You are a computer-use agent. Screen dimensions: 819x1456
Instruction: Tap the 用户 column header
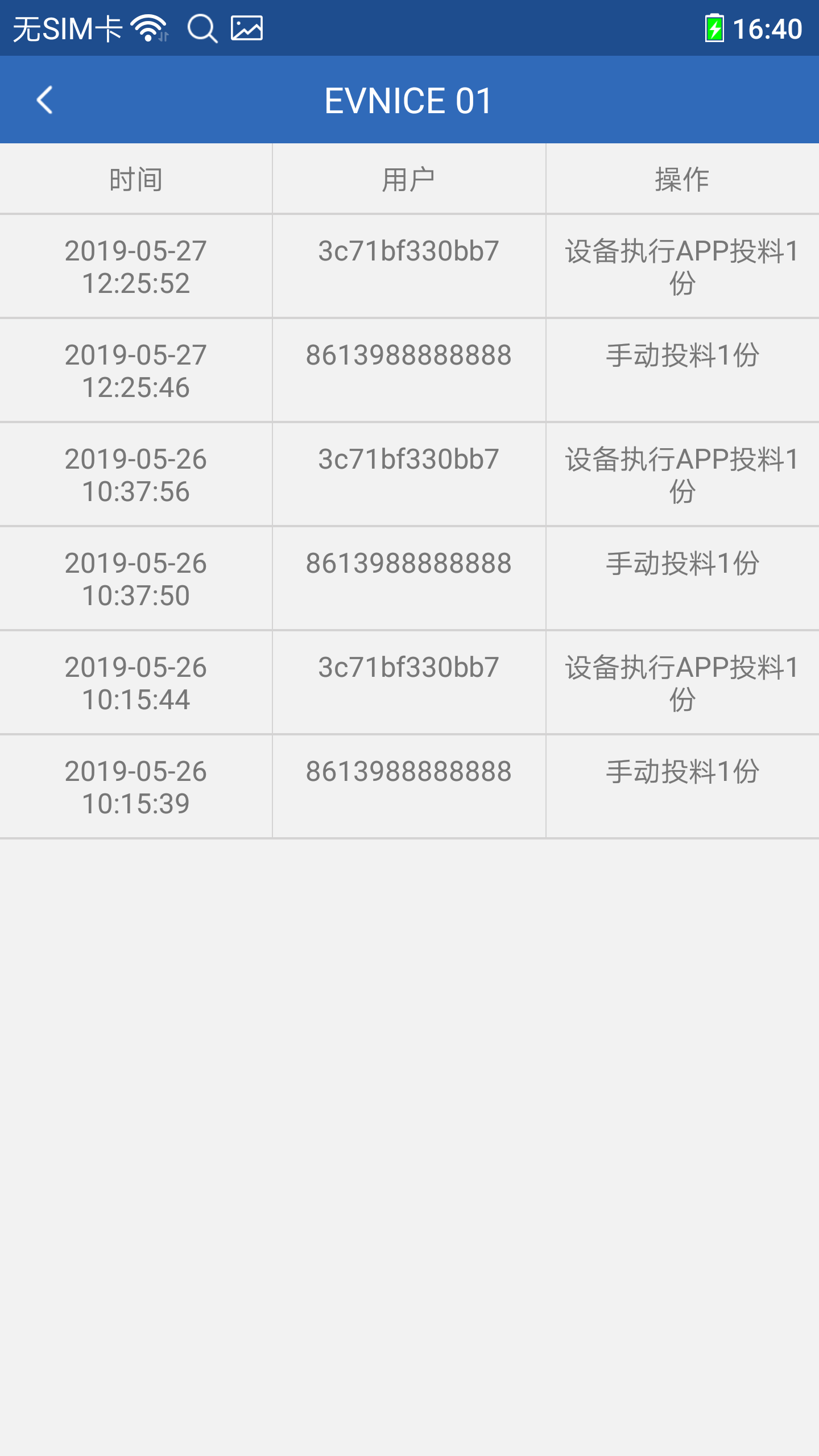pos(409,178)
